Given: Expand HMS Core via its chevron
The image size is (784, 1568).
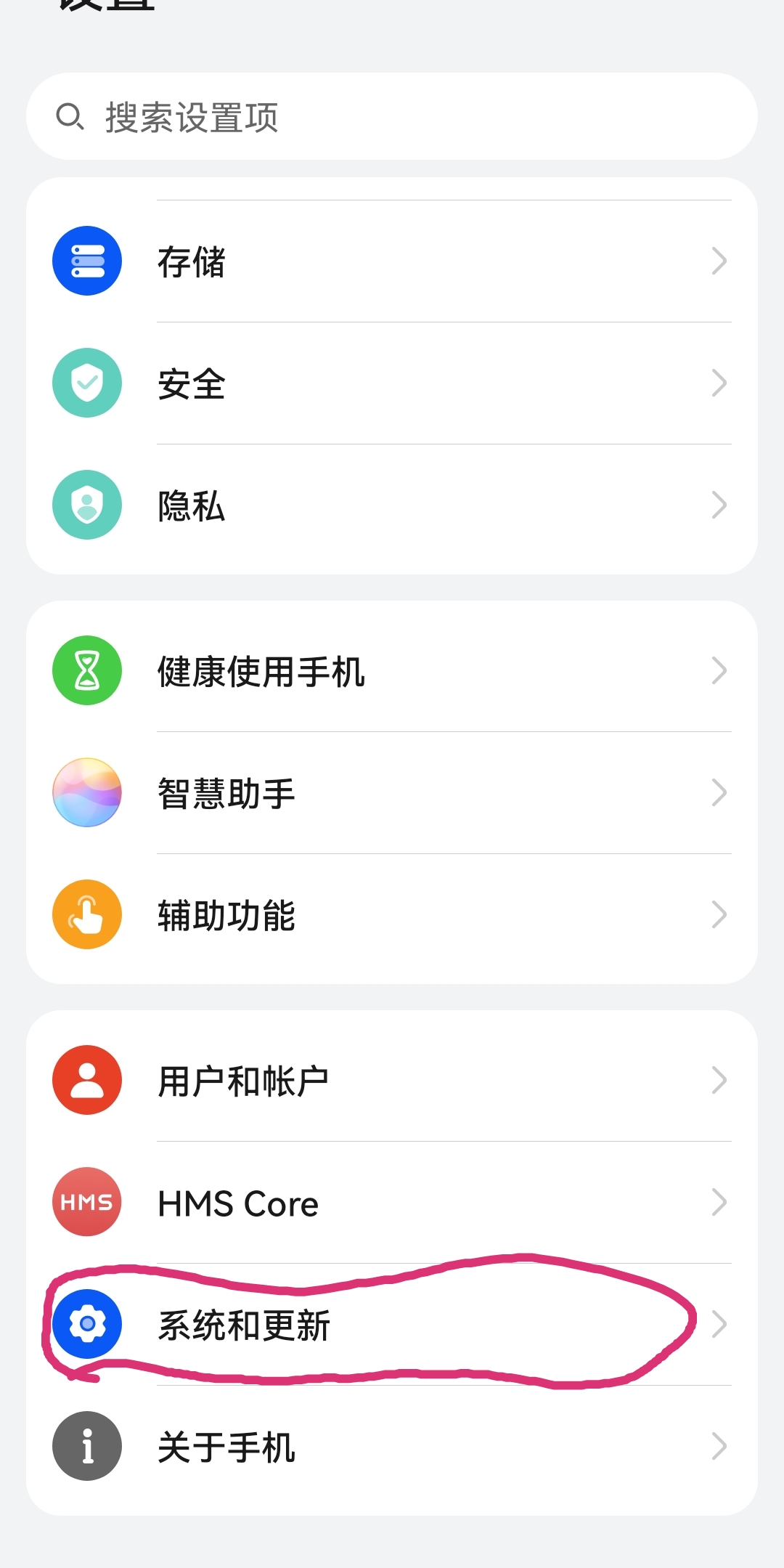Looking at the screenshot, I should (x=719, y=1202).
